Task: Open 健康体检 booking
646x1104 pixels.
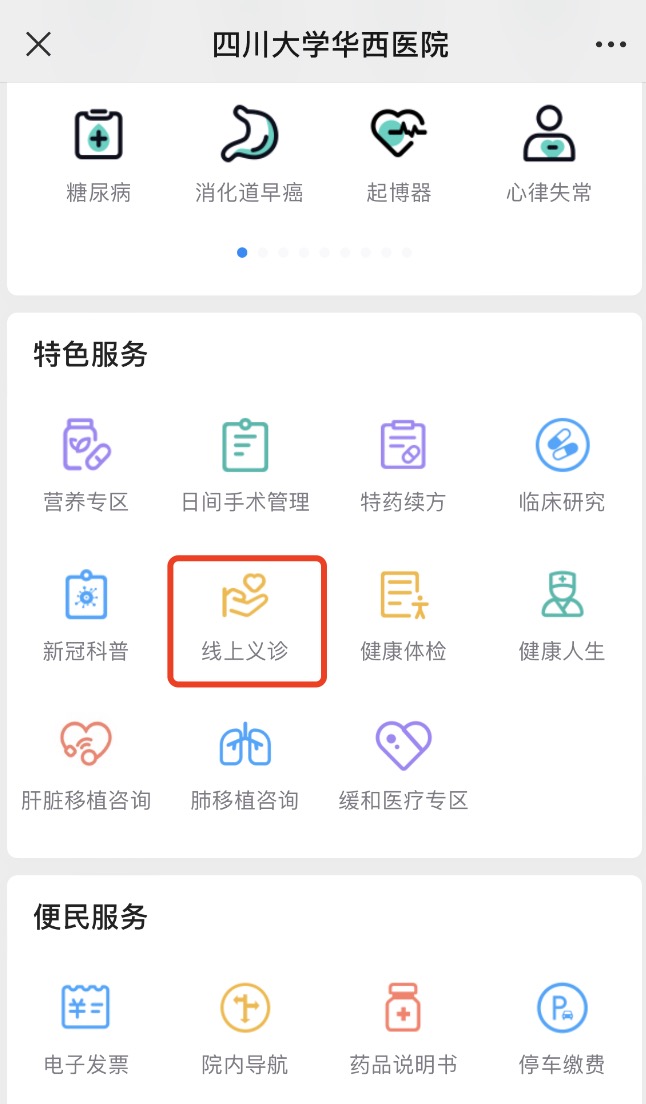Action: point(403,615)
